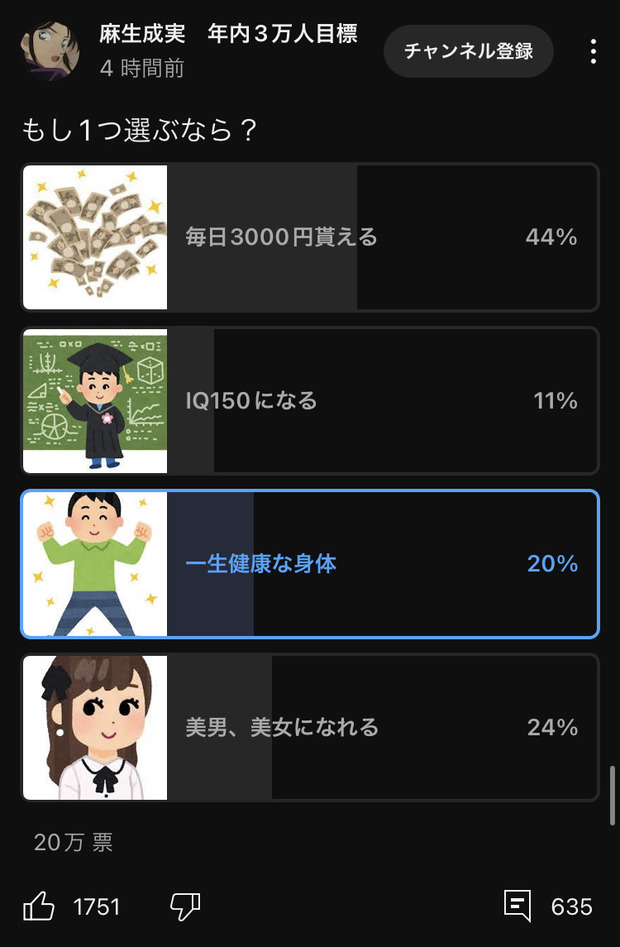Dislike this community post
This screenshot has width=620, height=947.
tap(185, 906)
